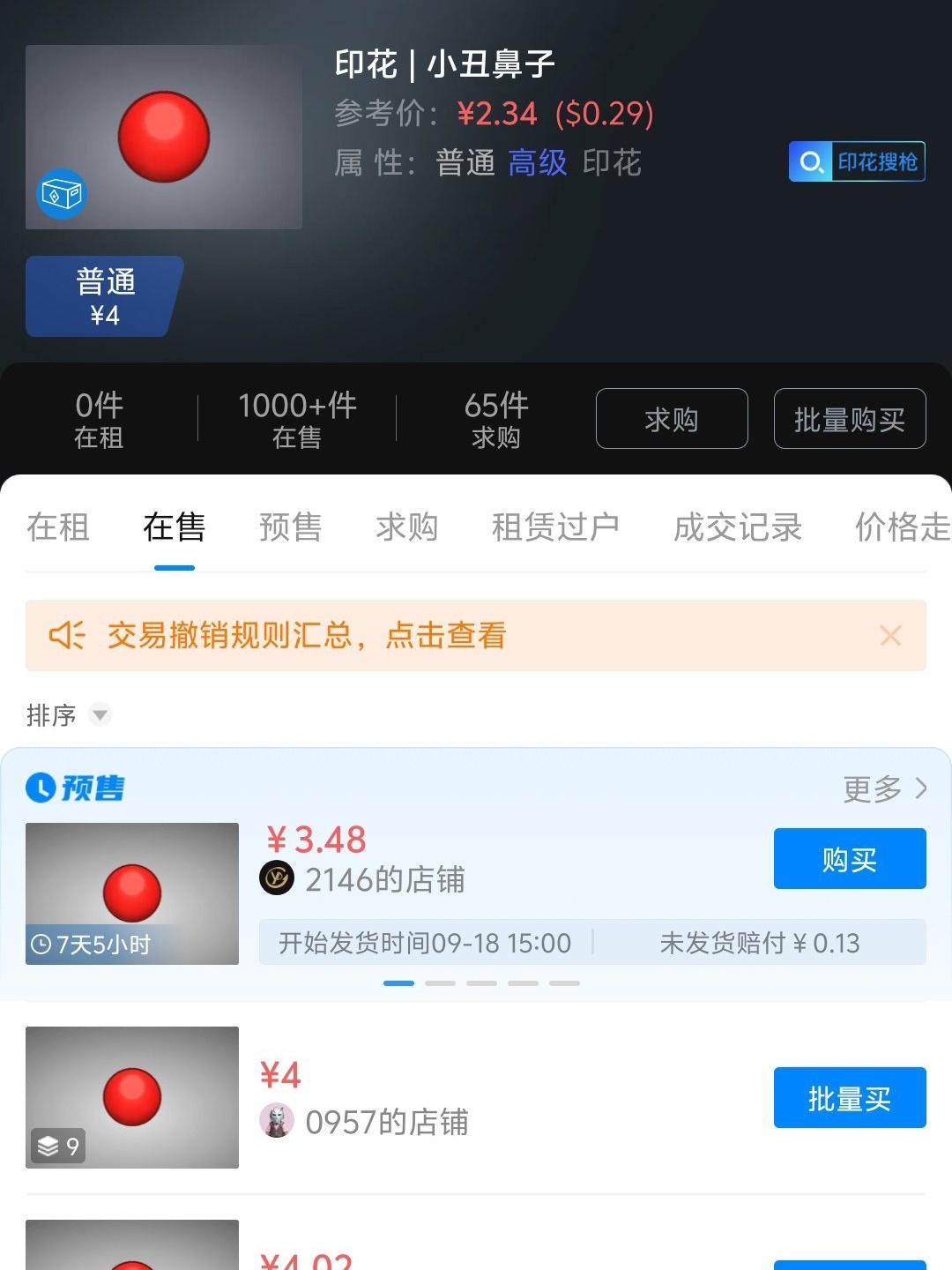Open the 价格走势 tab
Image resolution: width=952 pixels, height=1270 pixels.
[901, 527]
